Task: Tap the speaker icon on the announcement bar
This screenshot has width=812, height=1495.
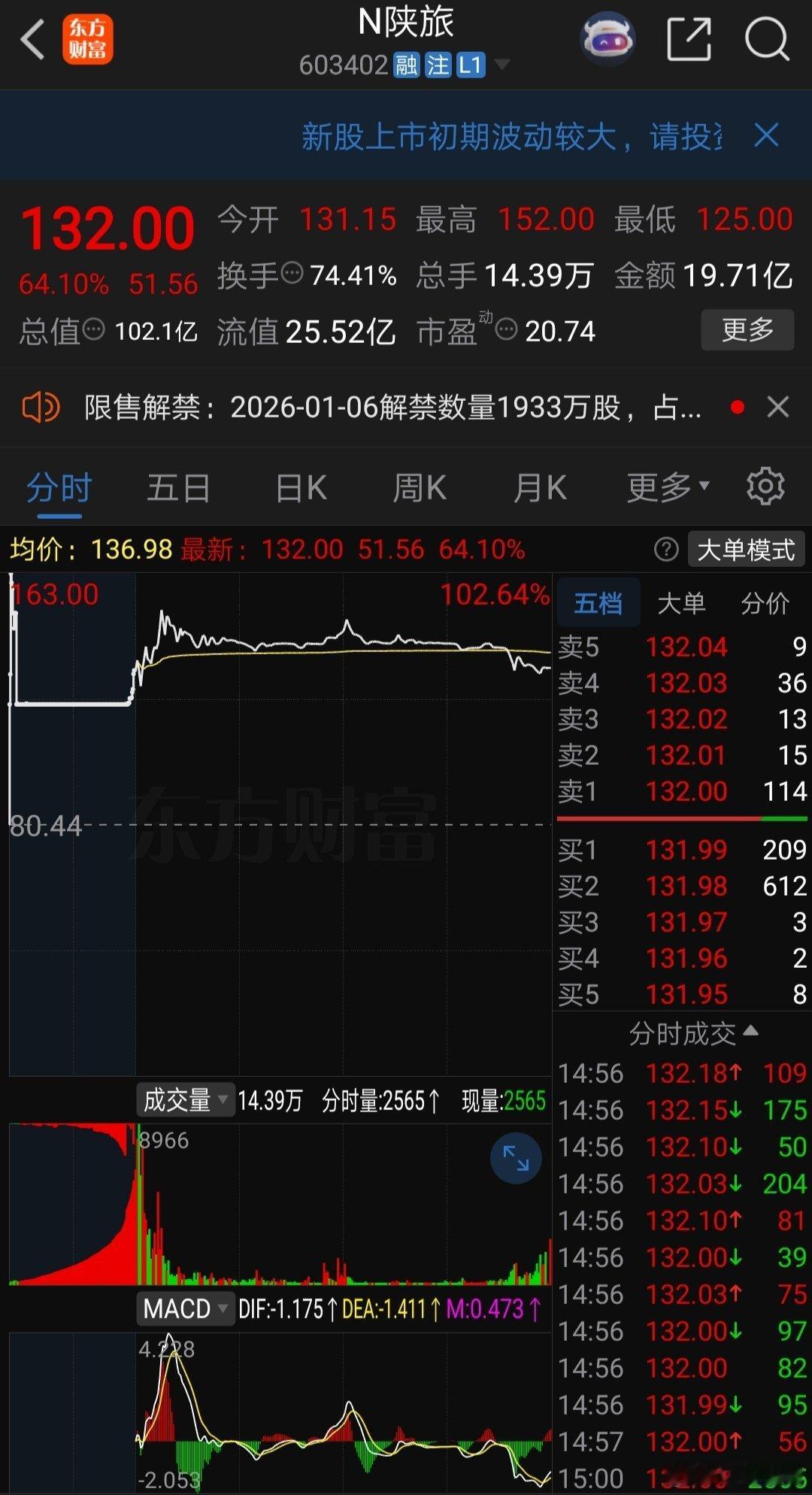Action: tap(40, 406)
